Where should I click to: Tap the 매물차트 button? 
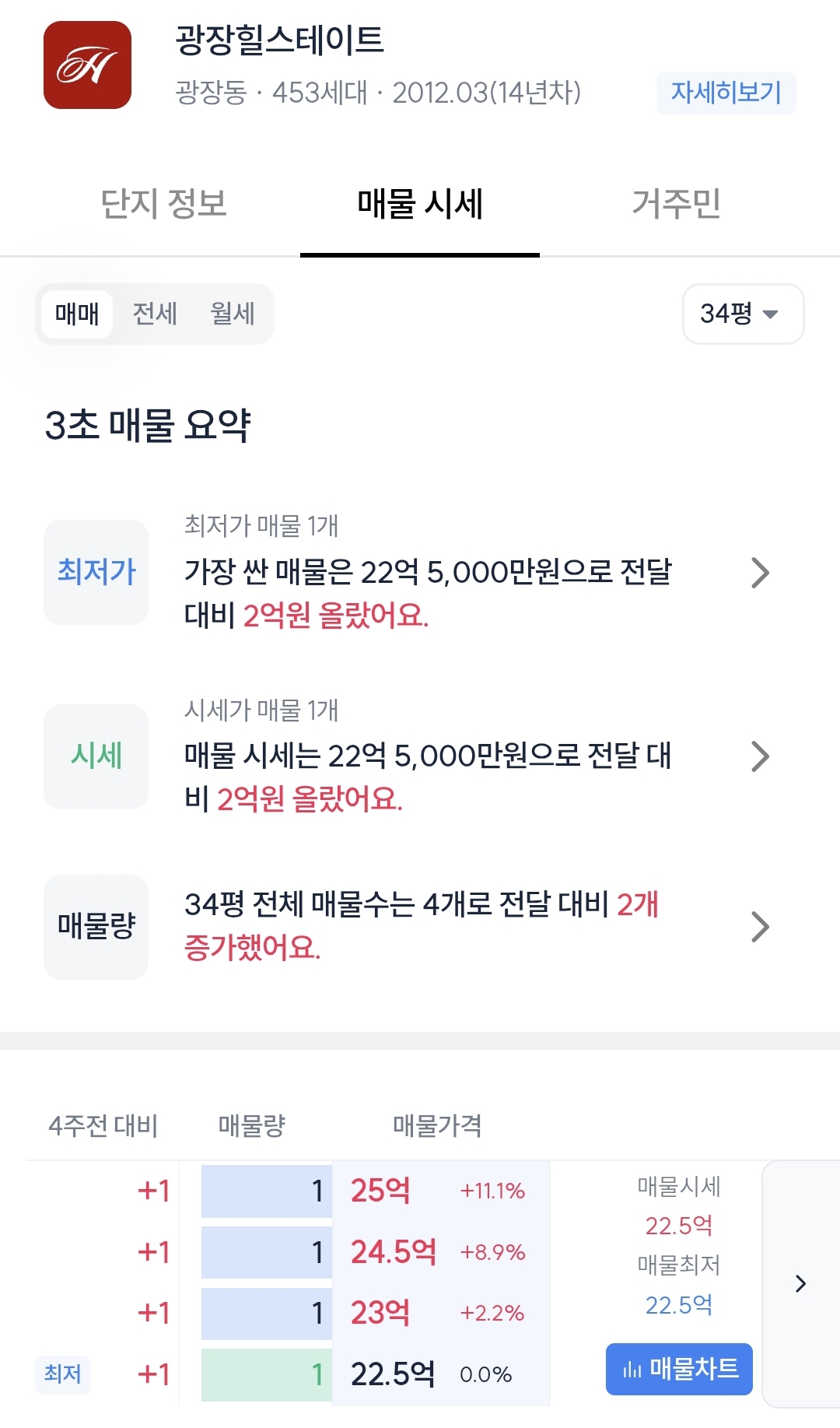pos(679,1369)
